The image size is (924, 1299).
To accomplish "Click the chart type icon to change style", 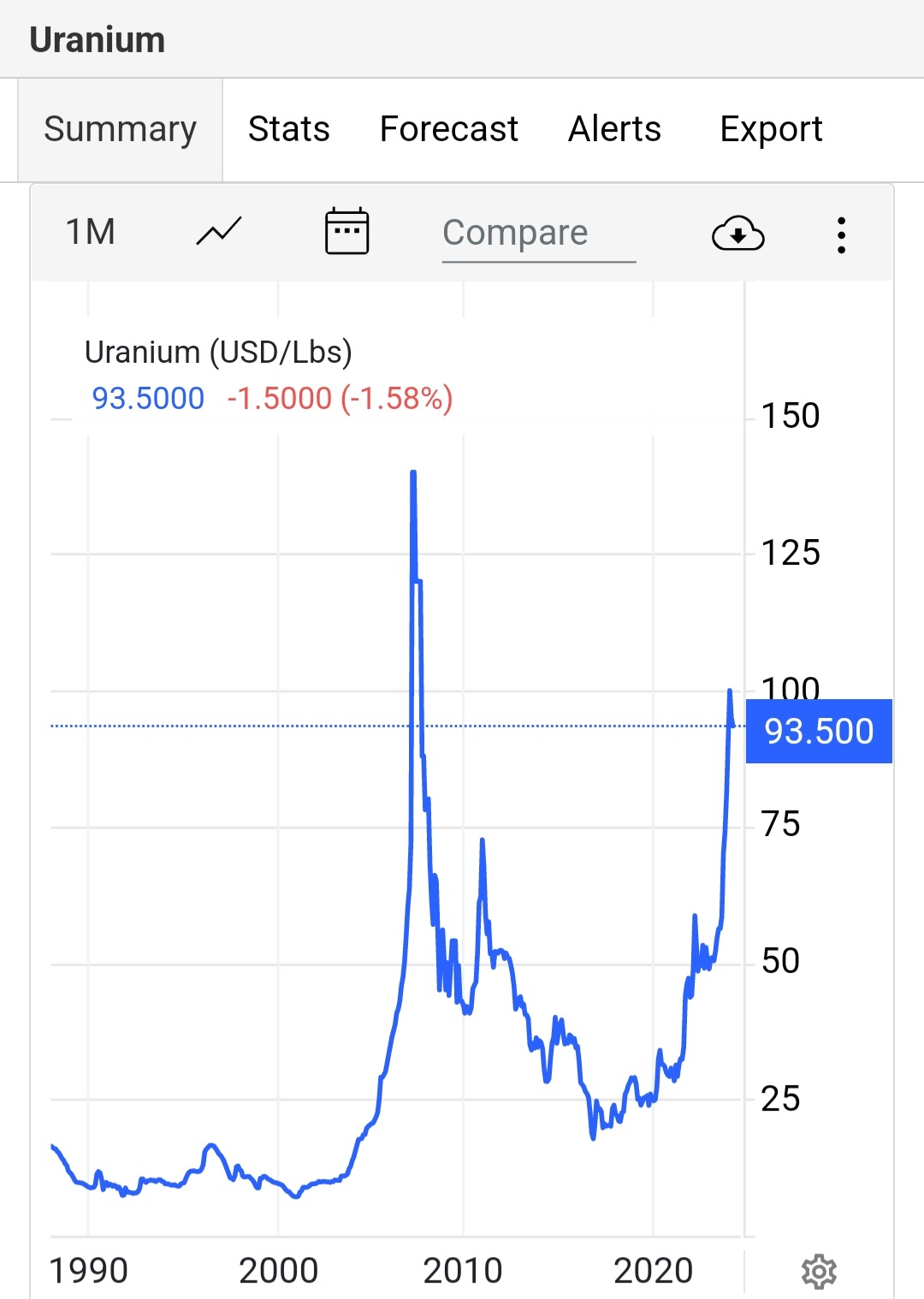I will pos(217,232).
